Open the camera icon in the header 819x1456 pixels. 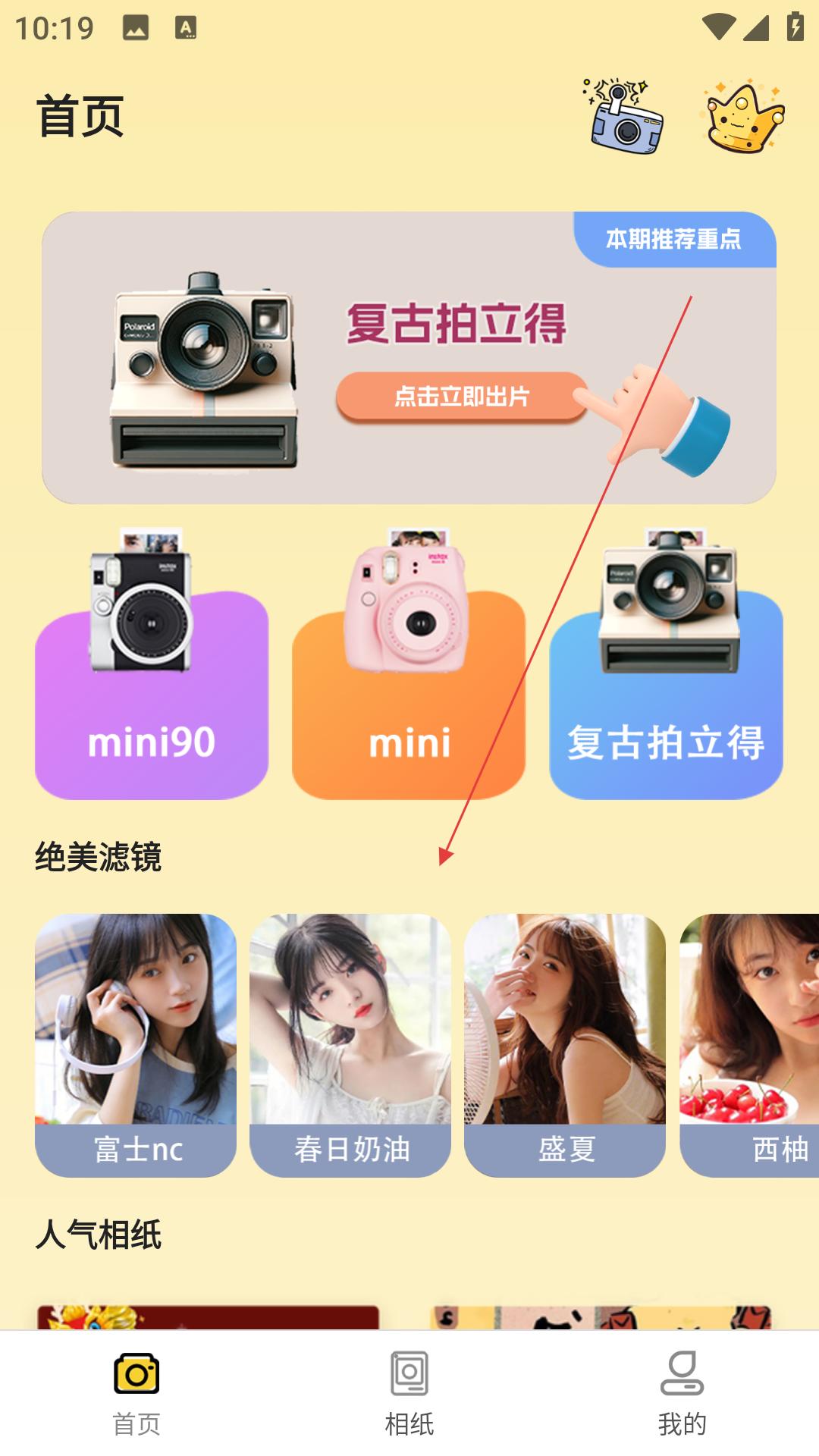pos(623,116)
